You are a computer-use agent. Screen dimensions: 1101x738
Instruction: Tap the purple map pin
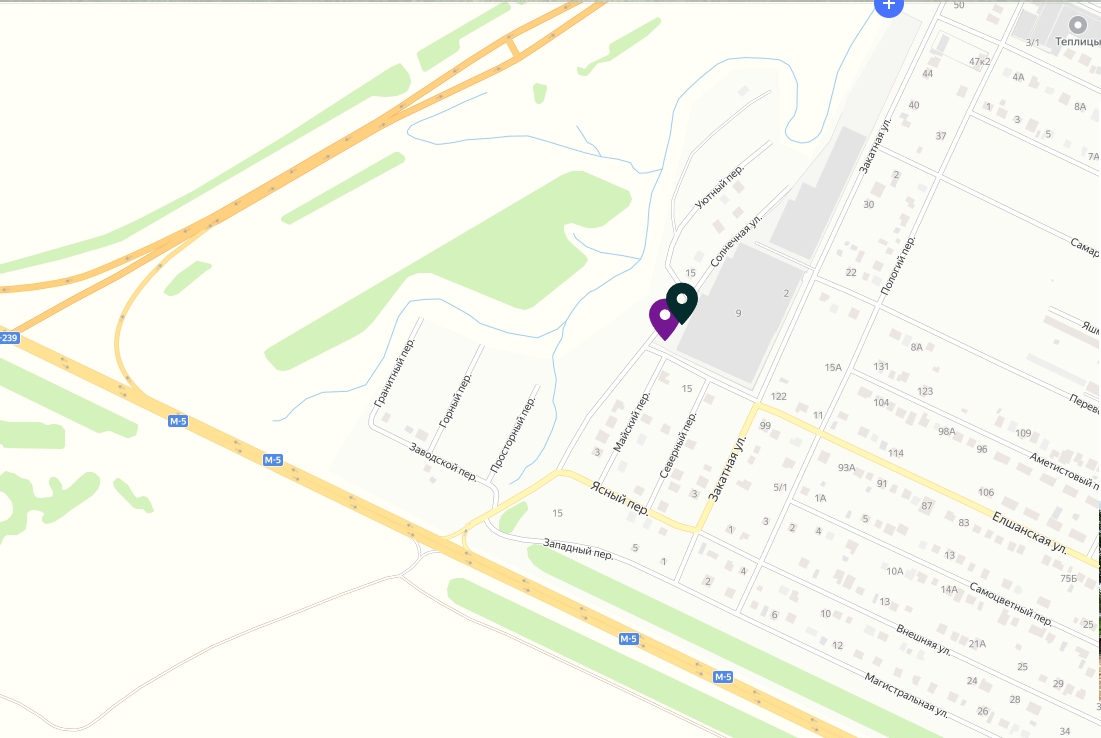click(x=662, y=318)
